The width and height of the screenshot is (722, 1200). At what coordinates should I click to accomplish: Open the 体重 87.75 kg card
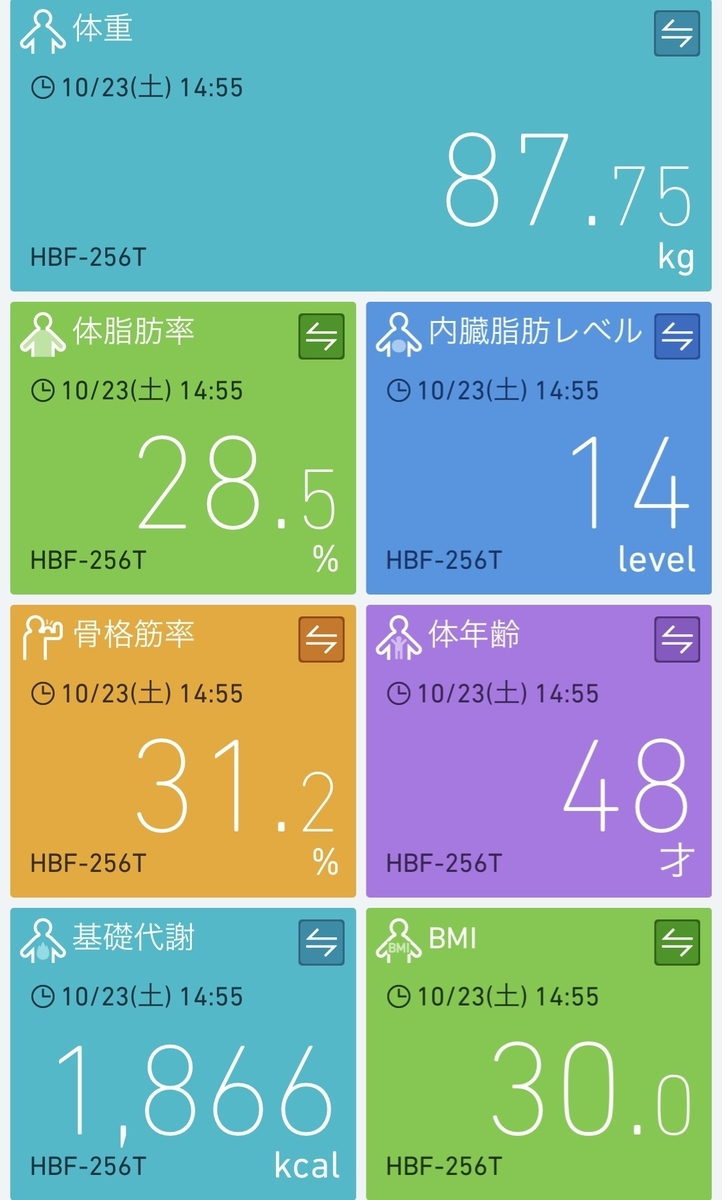(360, 170)
